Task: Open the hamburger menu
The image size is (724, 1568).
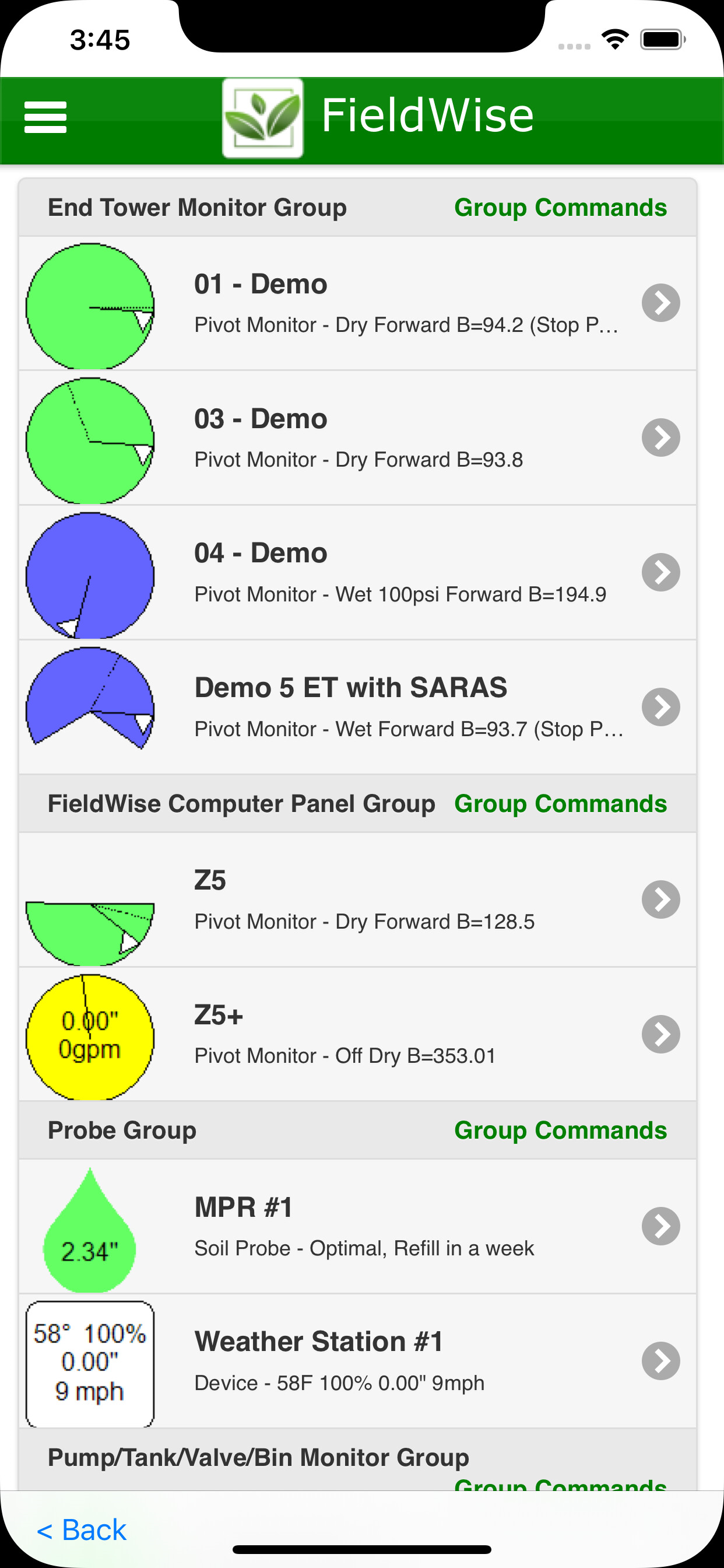Action: [x=45, y=117]
